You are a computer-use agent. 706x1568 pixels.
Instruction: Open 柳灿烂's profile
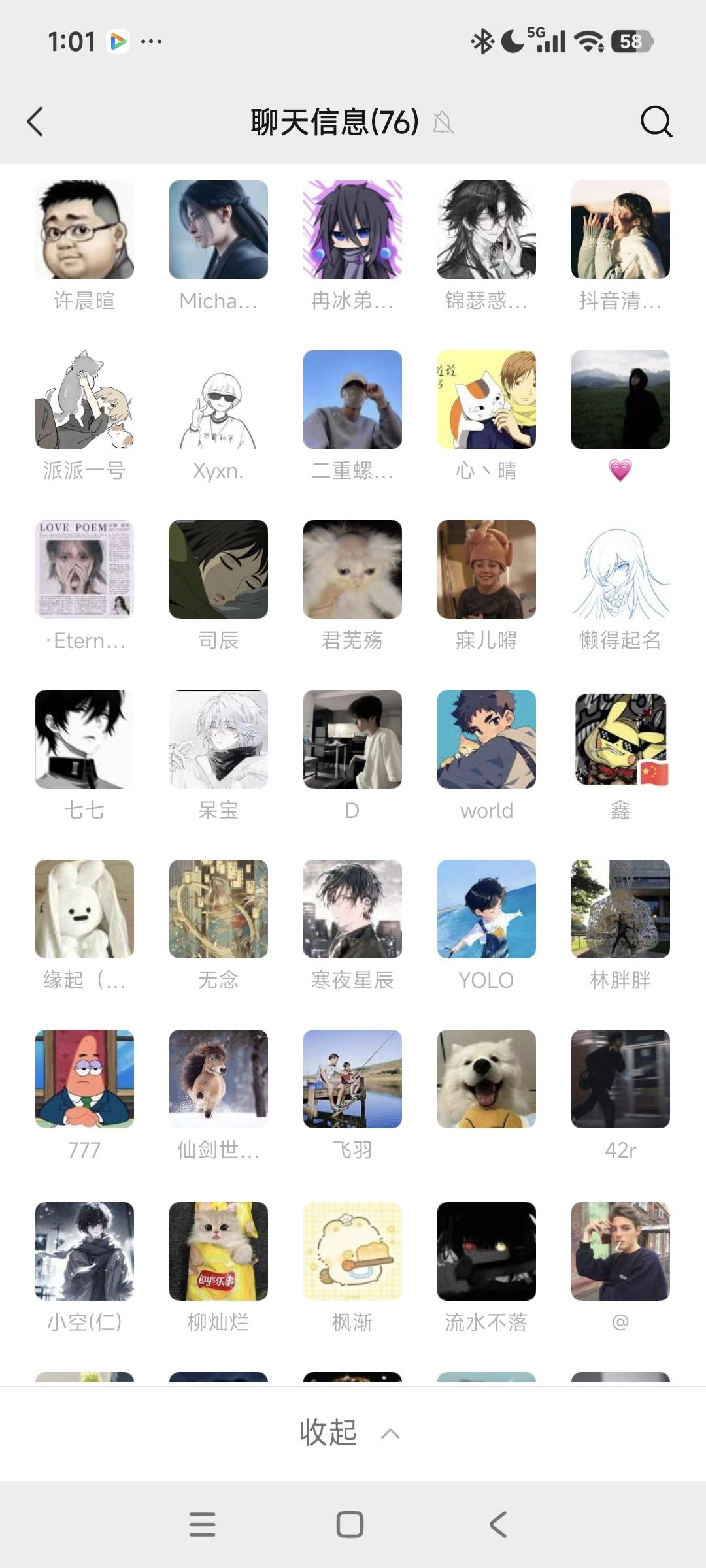tap(218, 1252)
